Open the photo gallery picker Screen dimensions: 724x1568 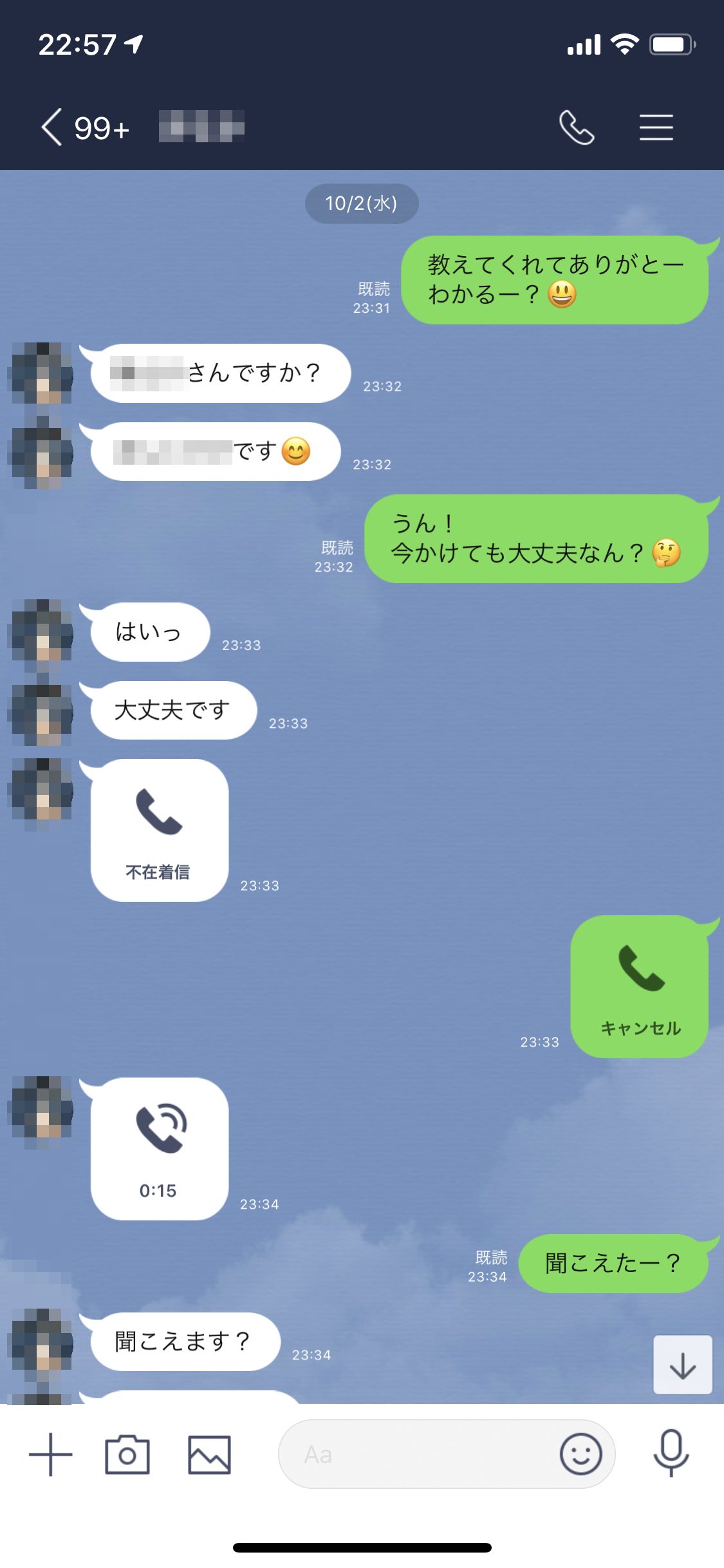209,1454
